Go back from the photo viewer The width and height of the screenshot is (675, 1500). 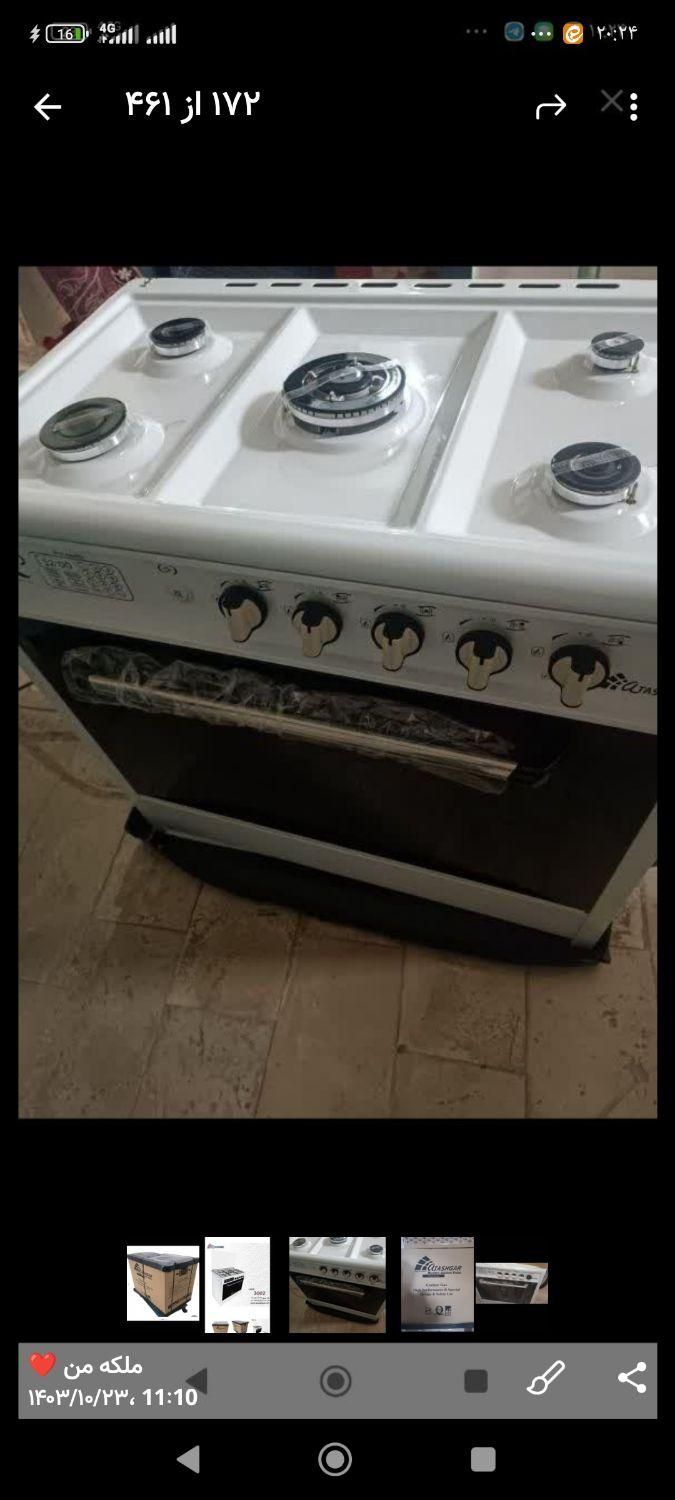(47, 107)
